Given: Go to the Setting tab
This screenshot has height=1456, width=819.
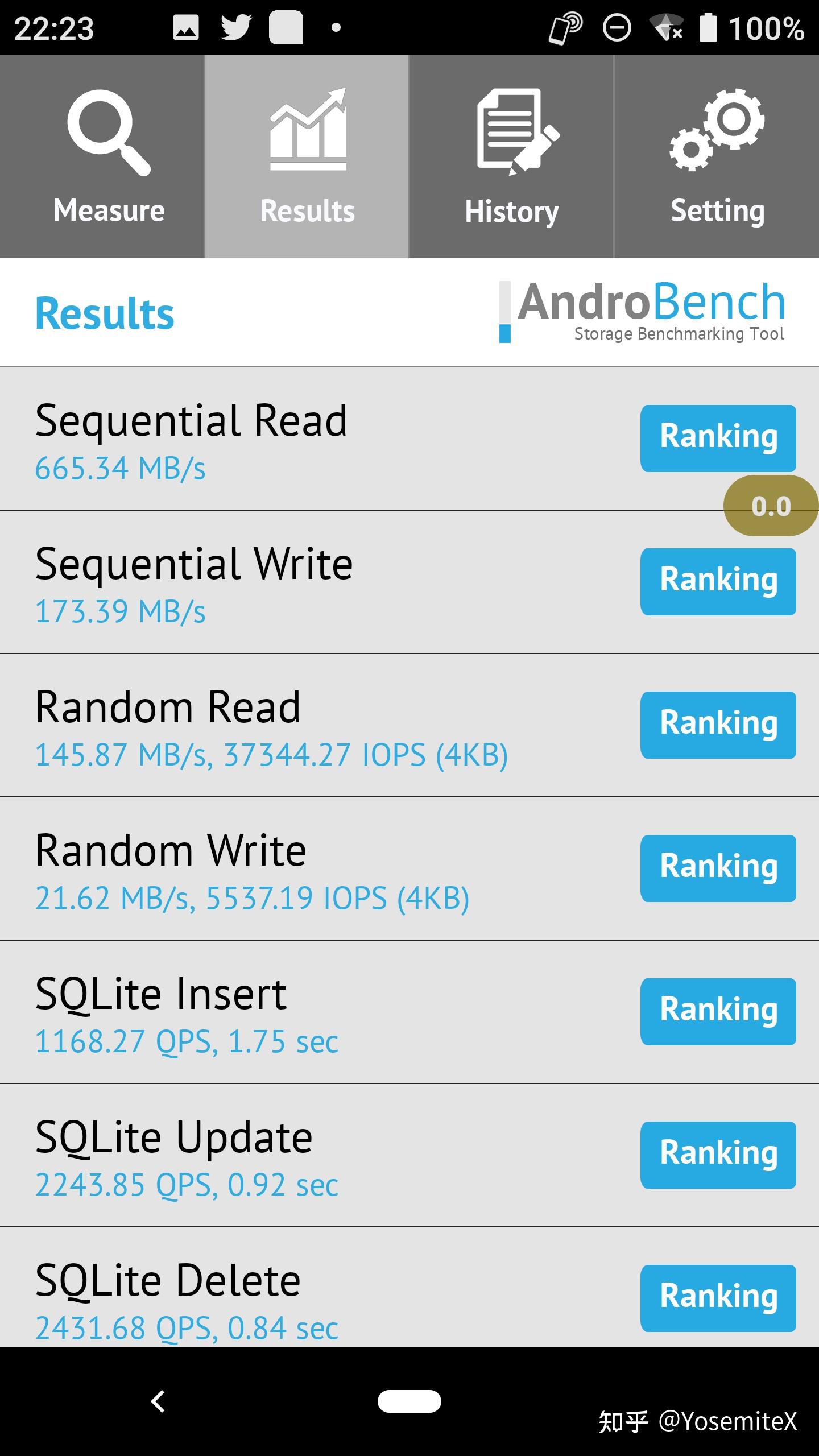Looking at the screenshot, I should click(717, 156).
